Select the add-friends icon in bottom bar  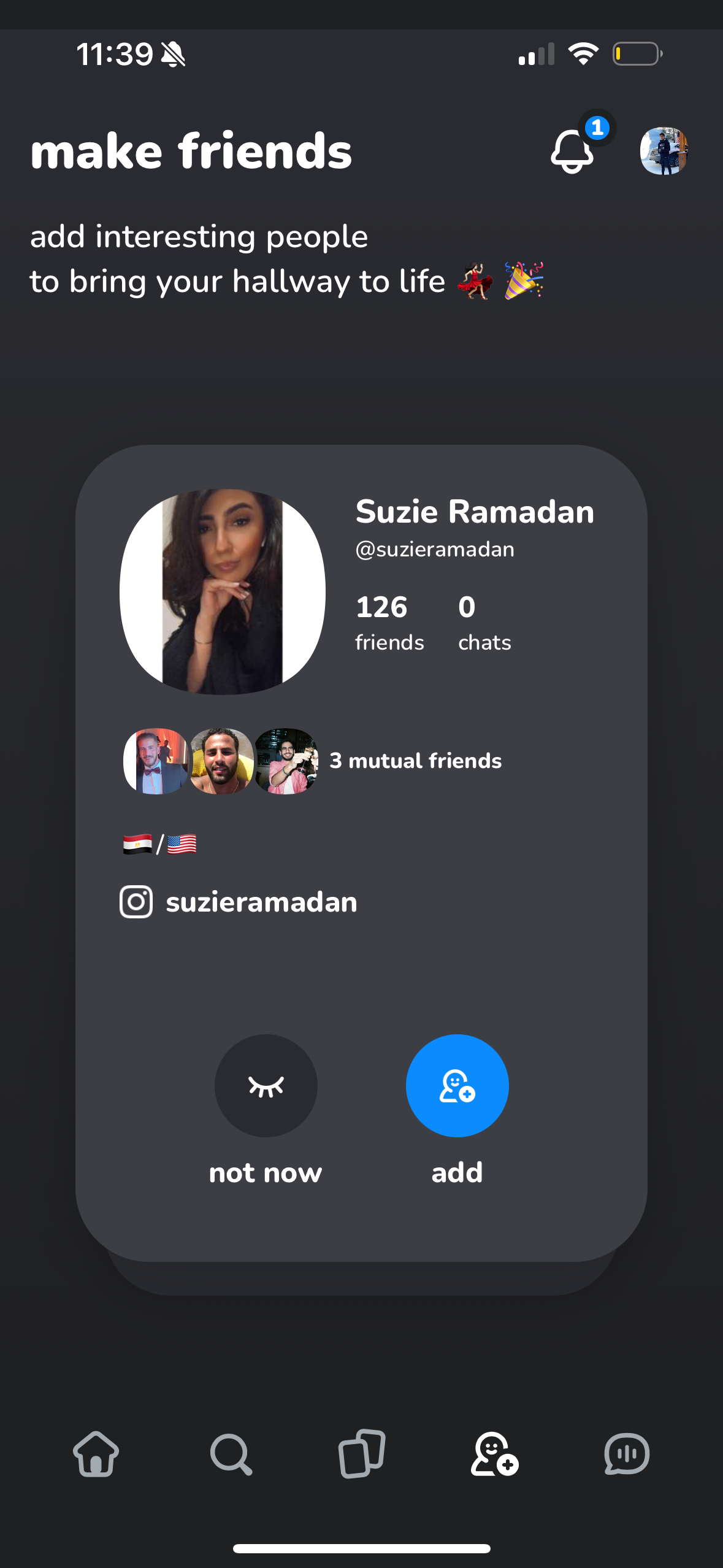click(x=495, y=1455)
